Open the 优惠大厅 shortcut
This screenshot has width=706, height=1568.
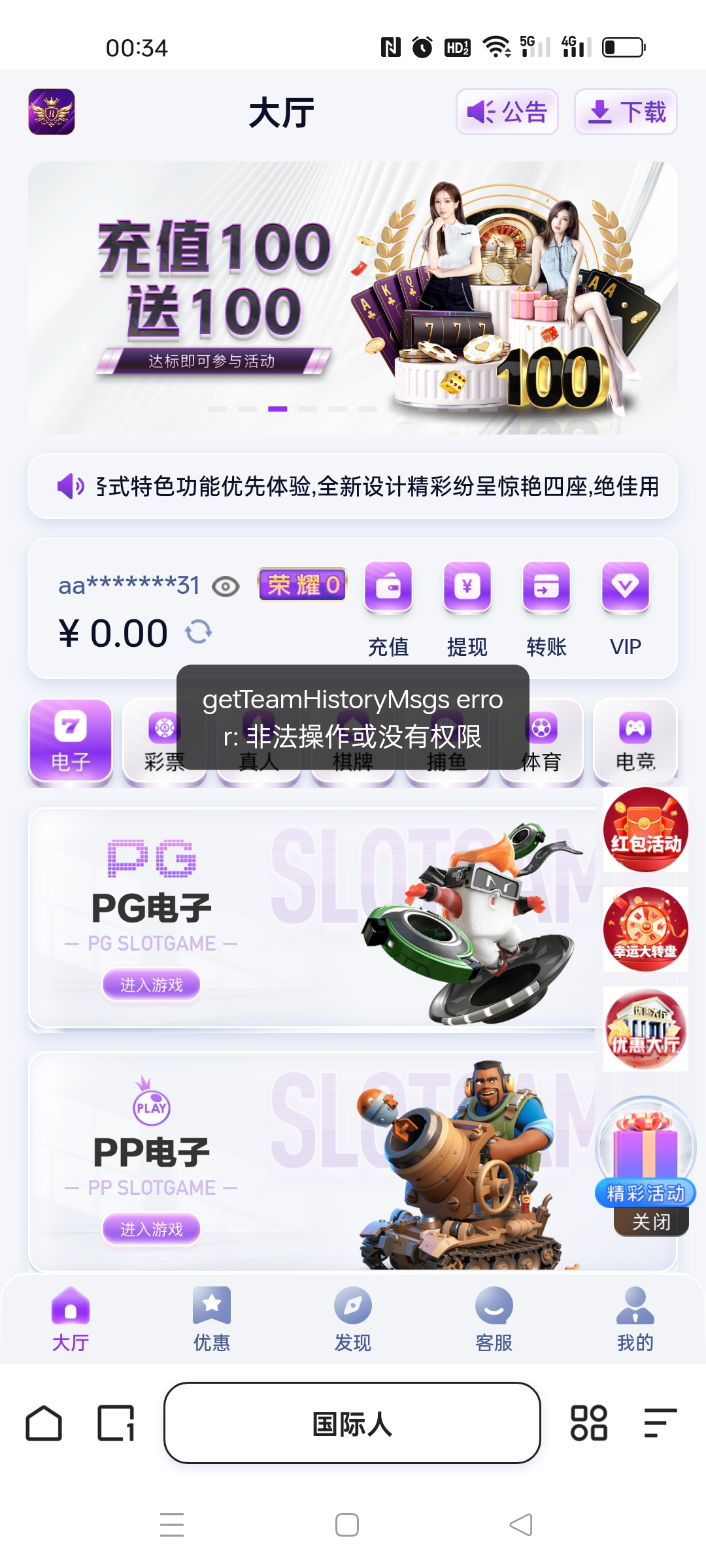[646, 1029]
